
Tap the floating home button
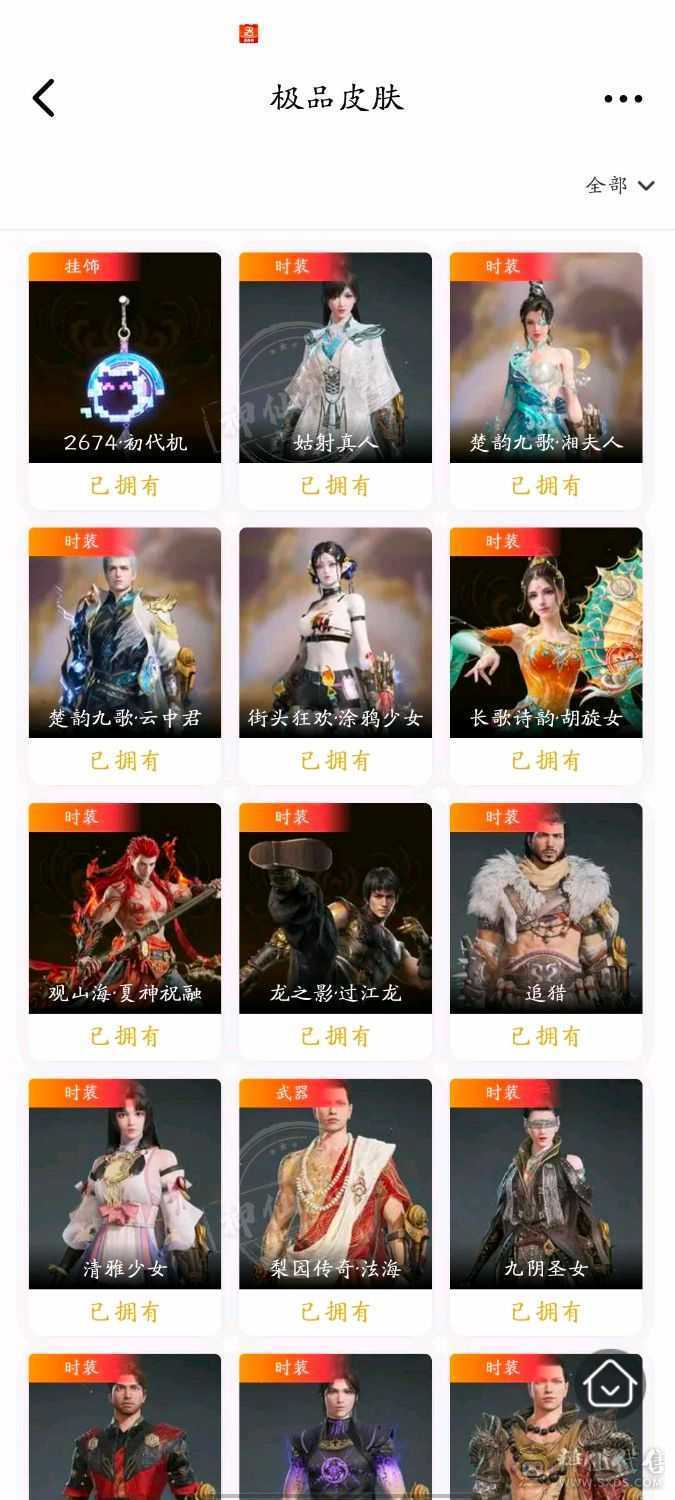[610, 1385]
